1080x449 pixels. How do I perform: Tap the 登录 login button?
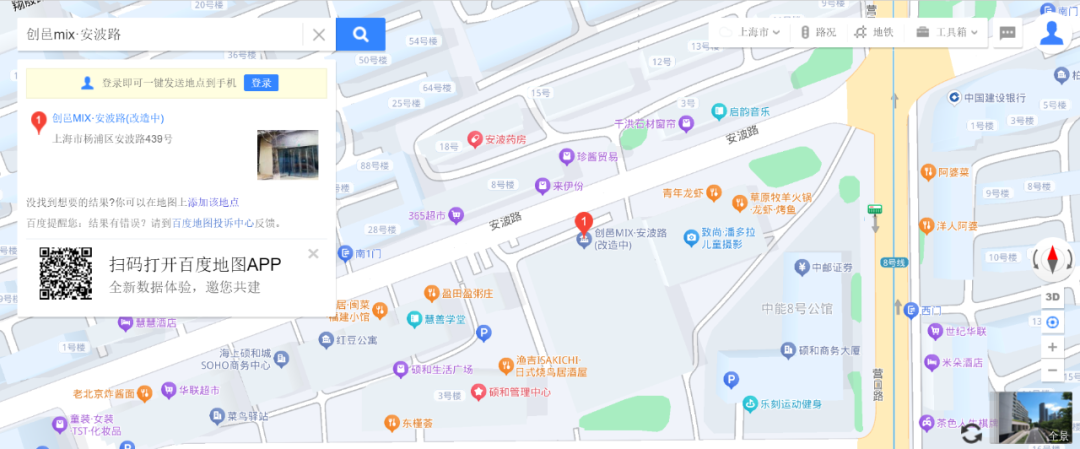click(x=260, y=83)
